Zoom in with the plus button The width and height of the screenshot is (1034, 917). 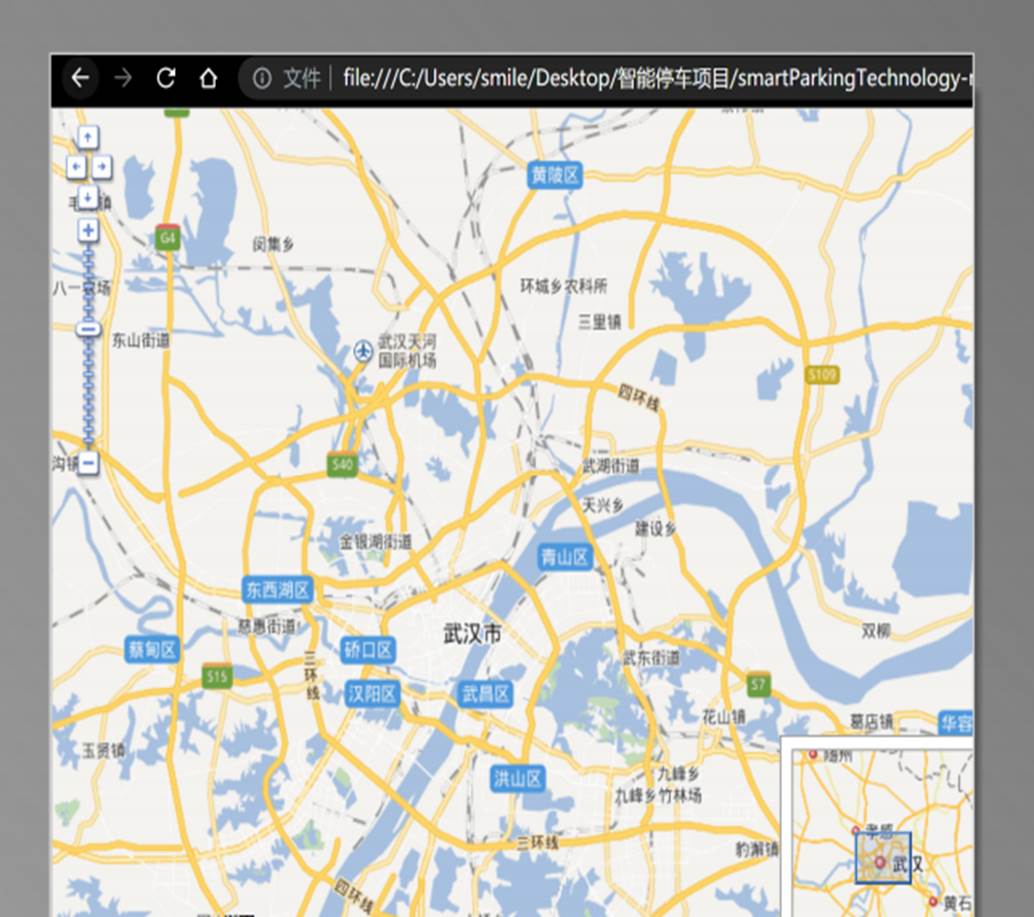pyautogui.click(x=88, y=230)
